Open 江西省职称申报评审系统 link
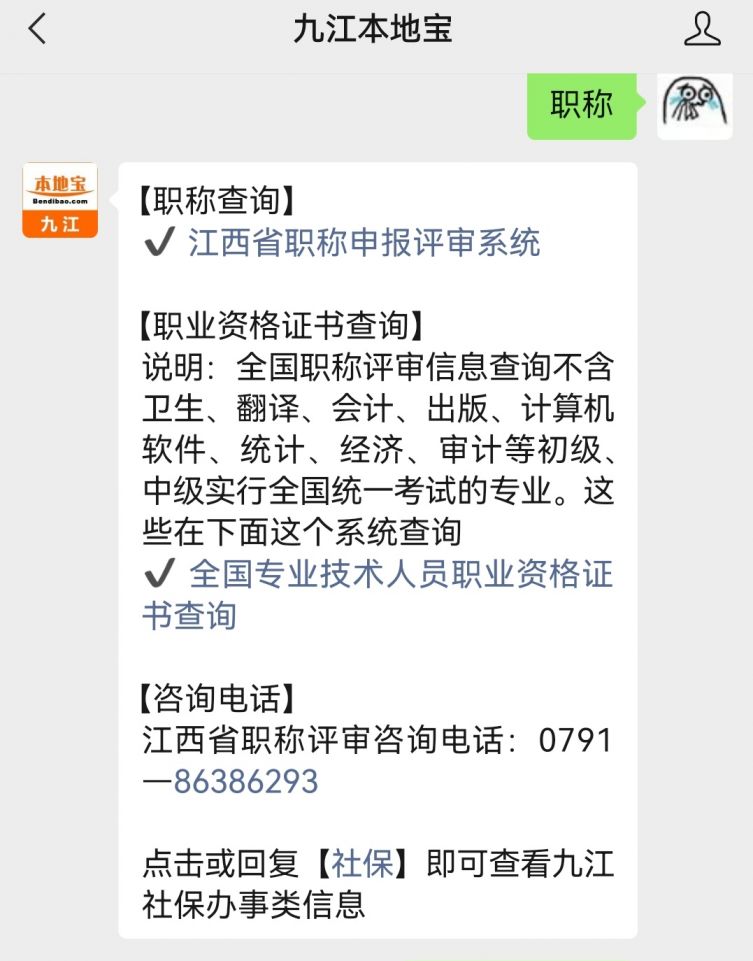Viewport: 753px width, 961px height. coord(364,243)
